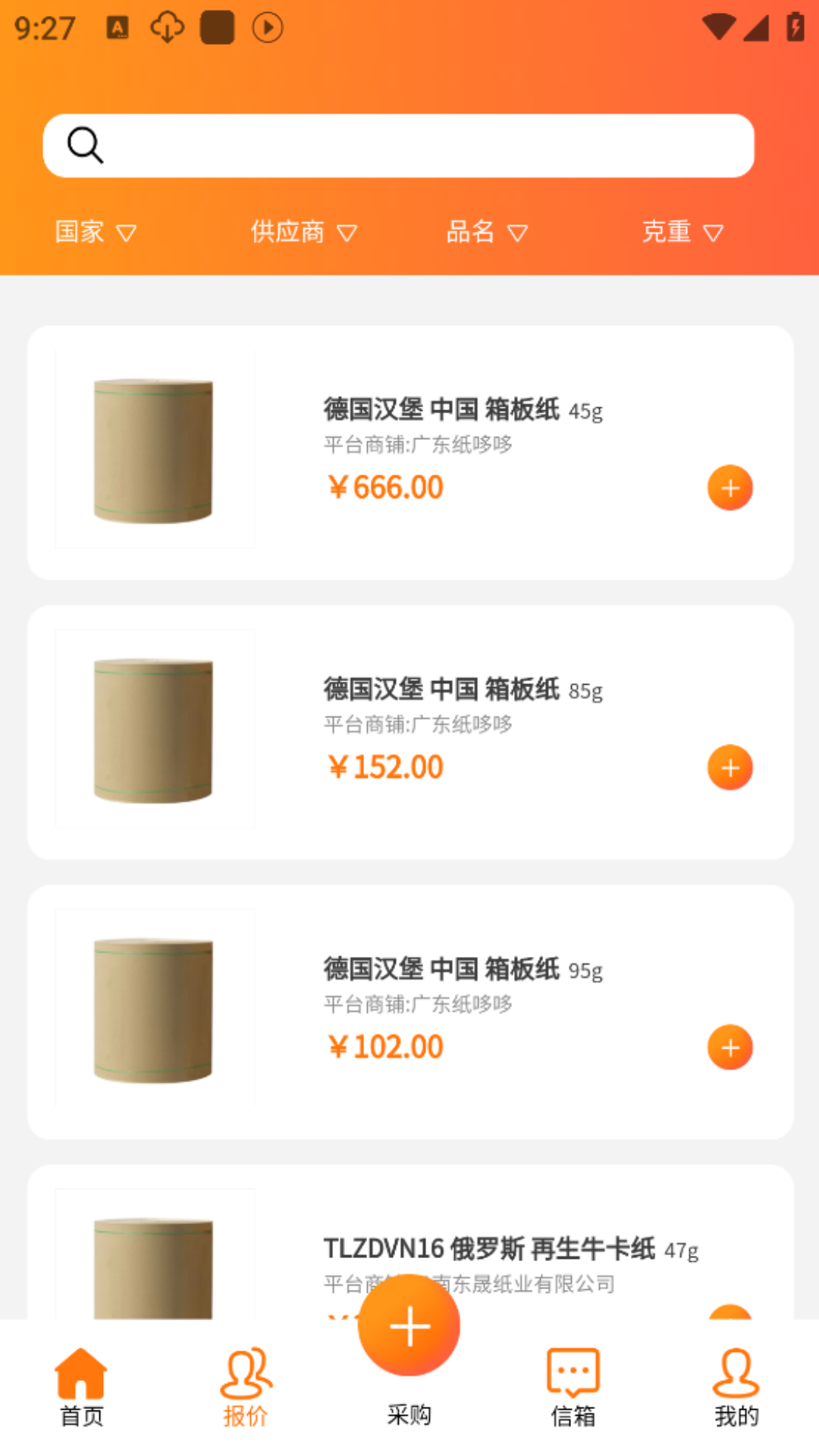Add the 95g 箱板纸 item to cart
Screen dimensions: 819x1456
coord(729,1047)
